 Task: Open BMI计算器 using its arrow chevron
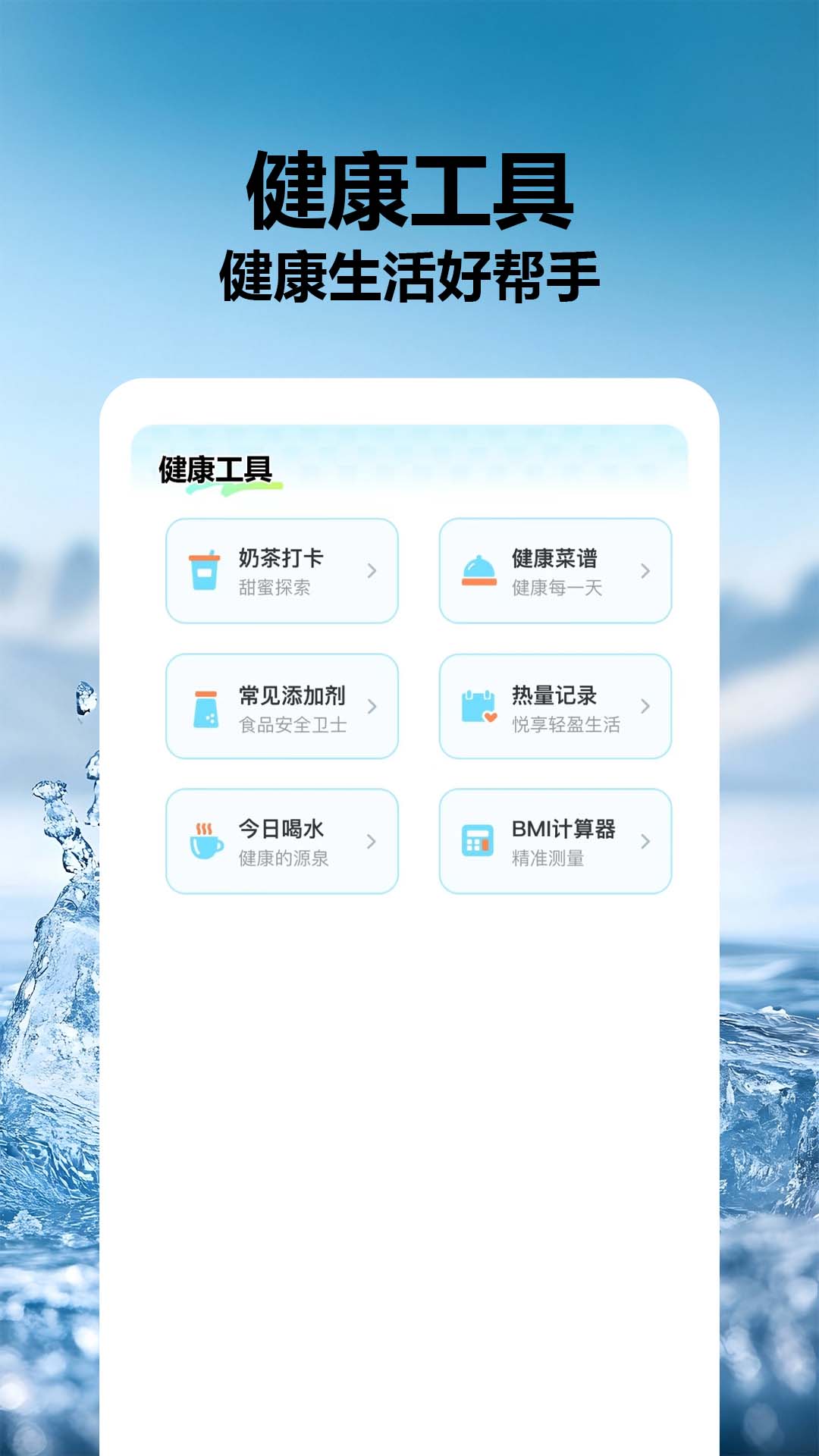tap(647, 841)
